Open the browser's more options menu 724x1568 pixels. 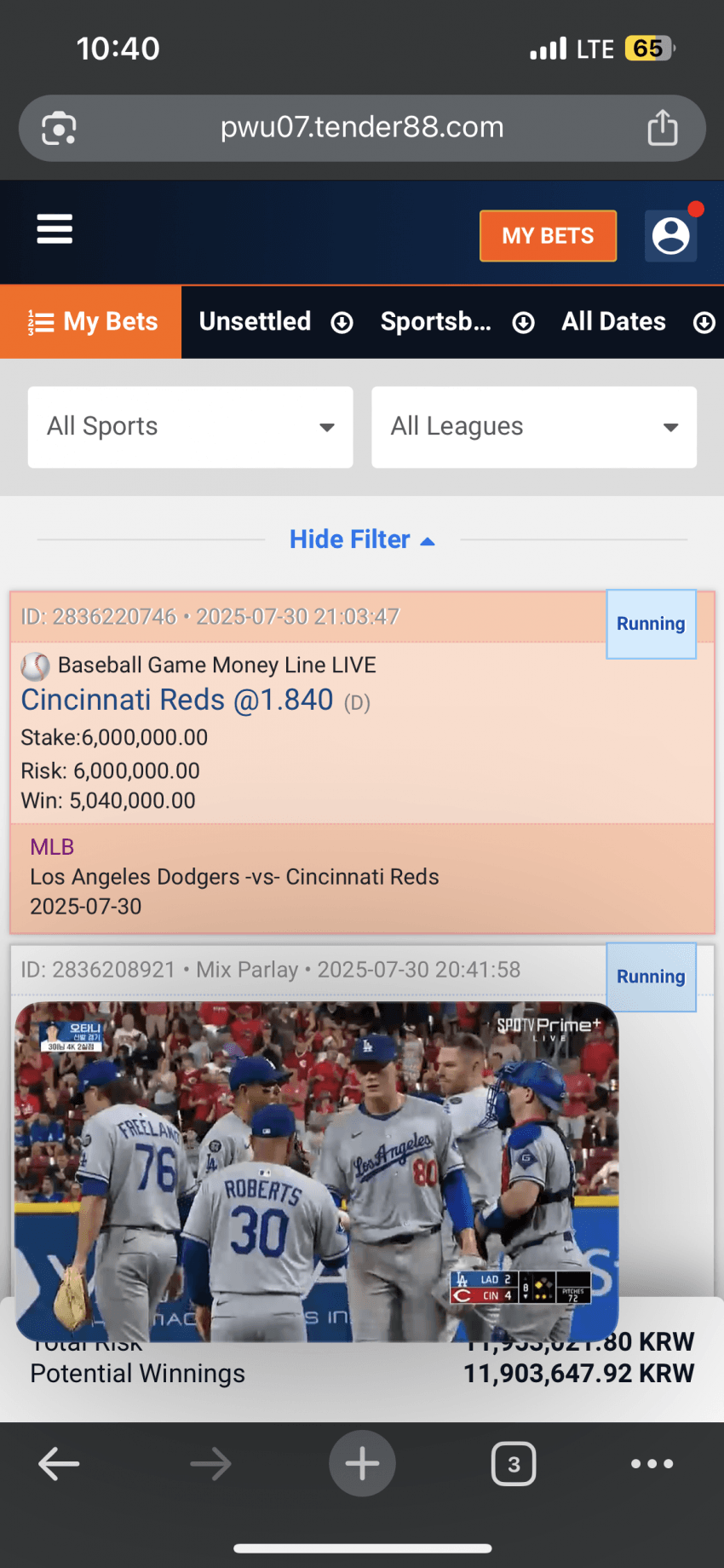pyautogui.click(x=652, y=1464)
